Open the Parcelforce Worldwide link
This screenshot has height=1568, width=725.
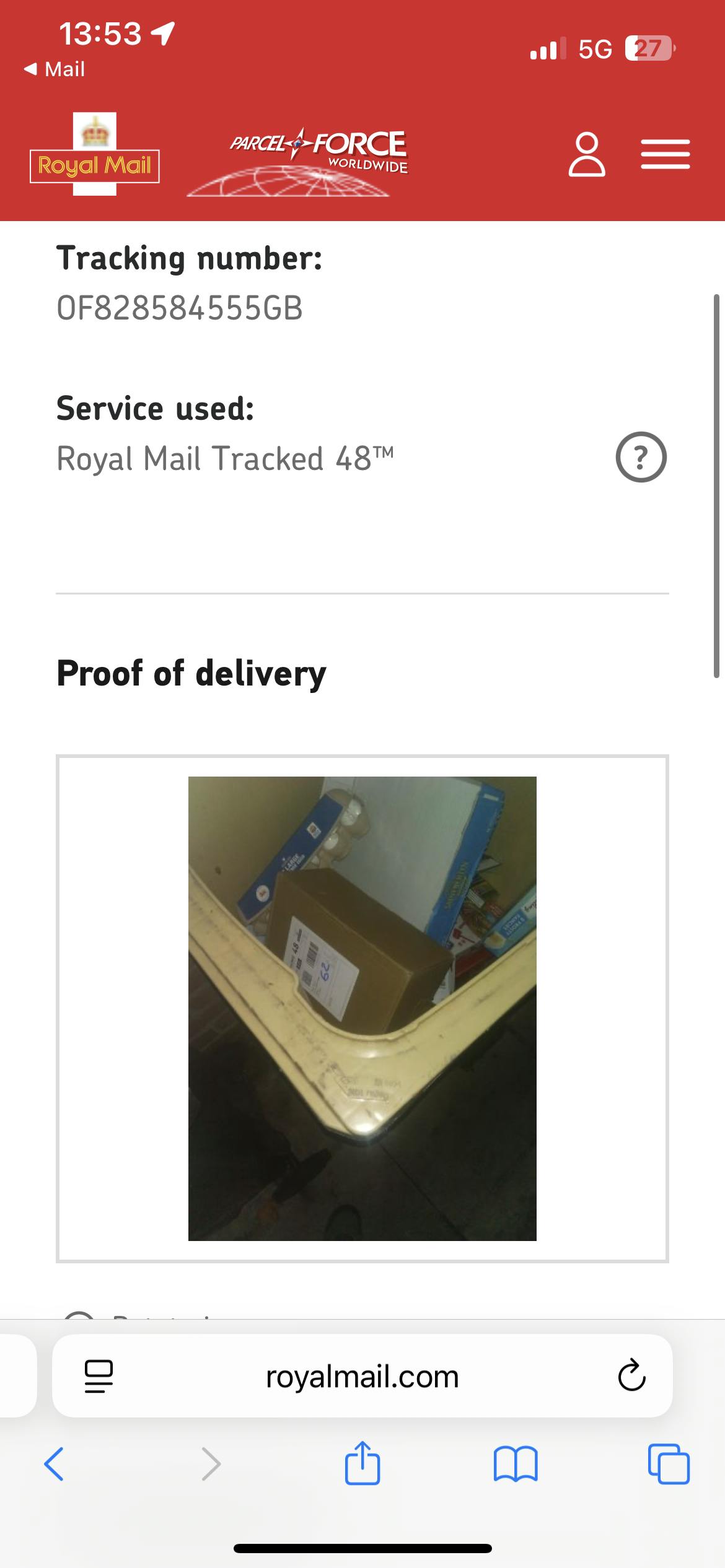pyautogui.click(x=297, y=161)
